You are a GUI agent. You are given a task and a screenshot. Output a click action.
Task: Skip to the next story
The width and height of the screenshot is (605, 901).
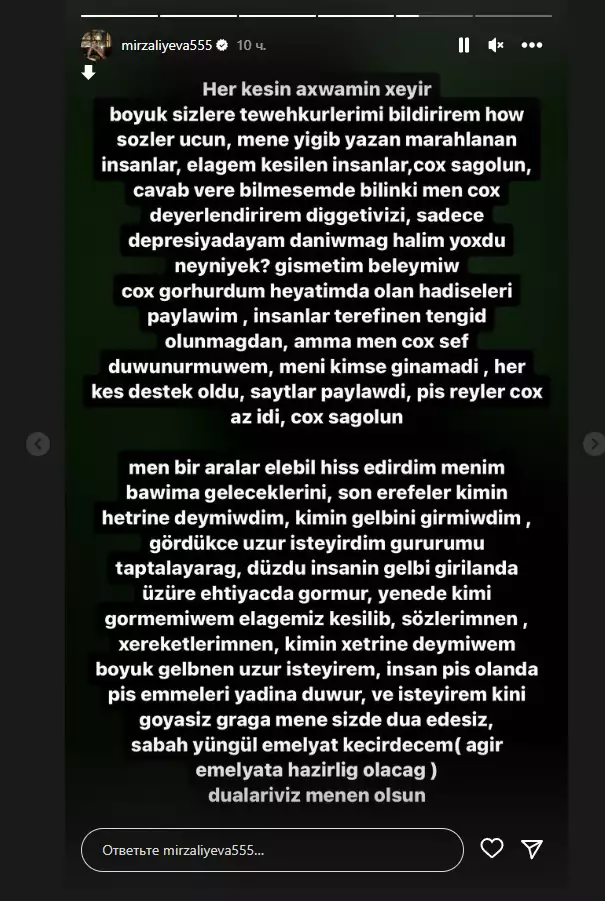592,444
